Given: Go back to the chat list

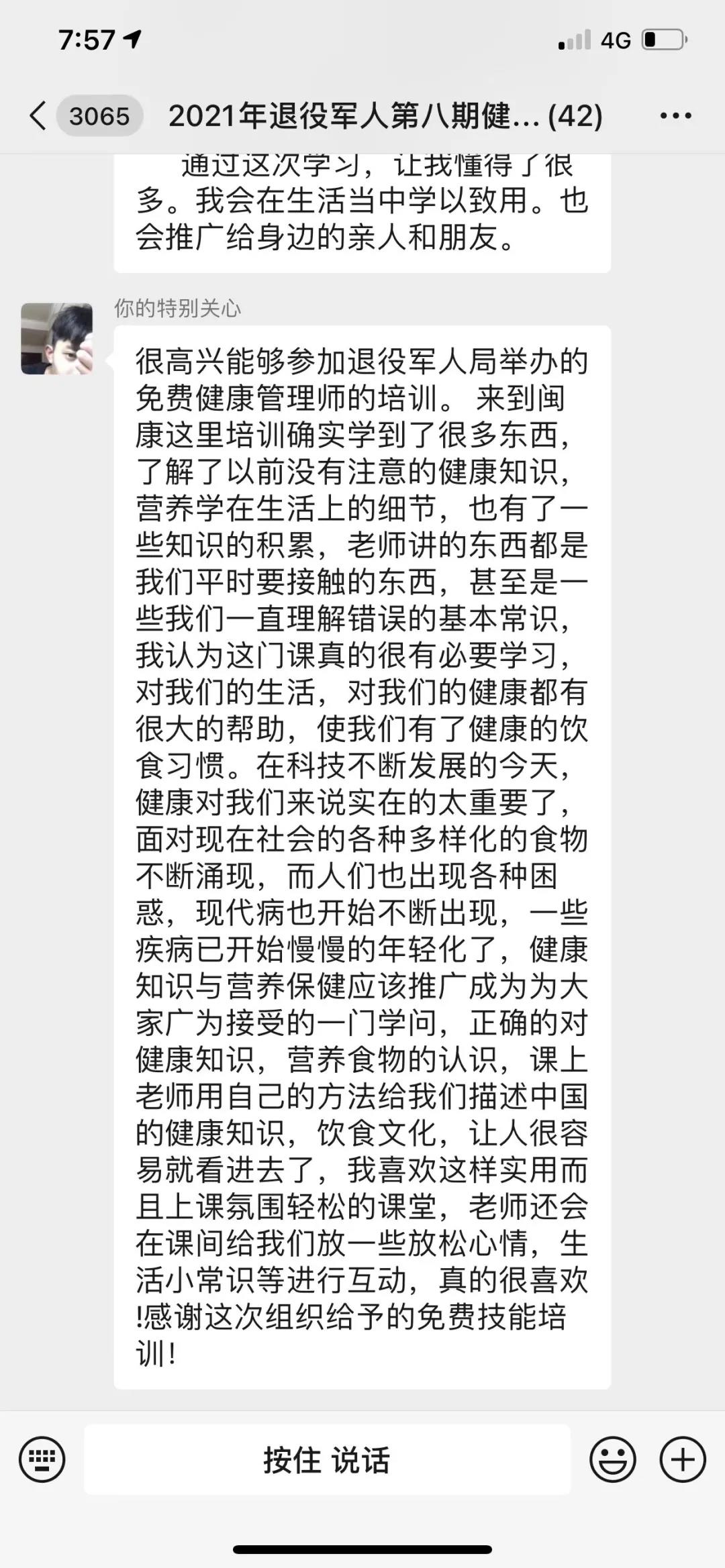Looking at the screenshot, I should [x=39, y=116].
